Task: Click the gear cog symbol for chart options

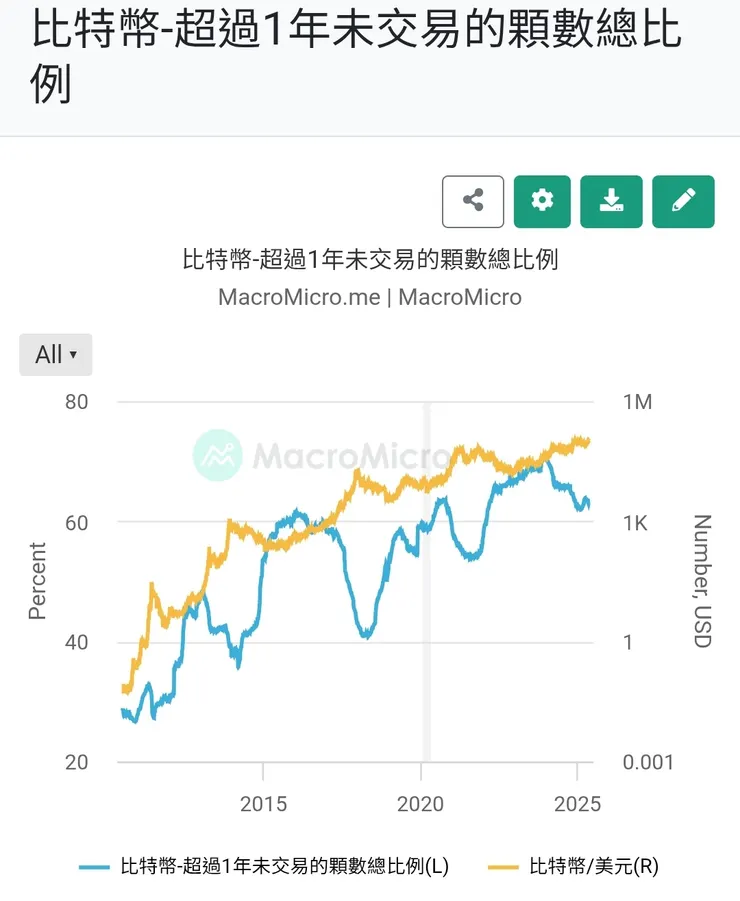Action: (x=542, y=200)
